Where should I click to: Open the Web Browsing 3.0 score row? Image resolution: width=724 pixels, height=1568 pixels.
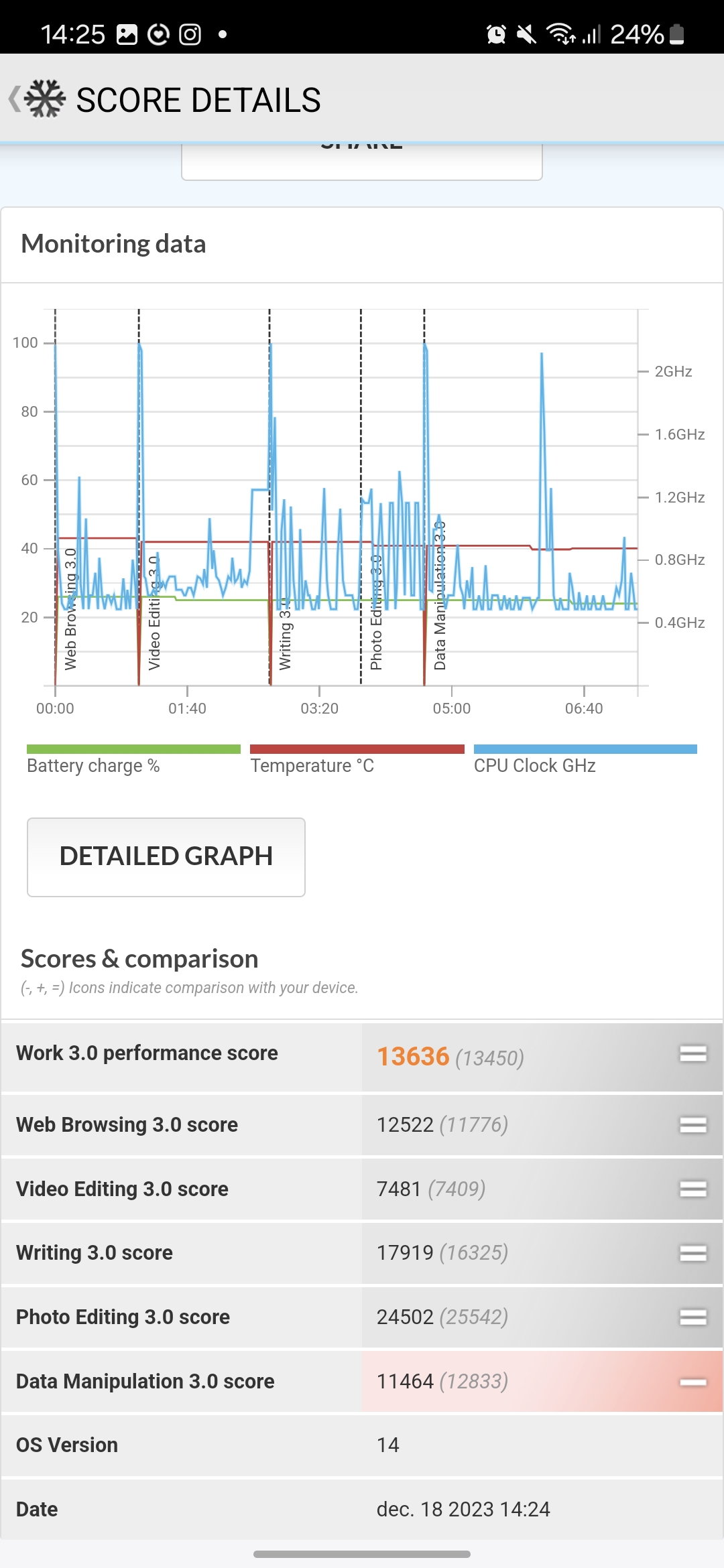tap(362, 1124)
